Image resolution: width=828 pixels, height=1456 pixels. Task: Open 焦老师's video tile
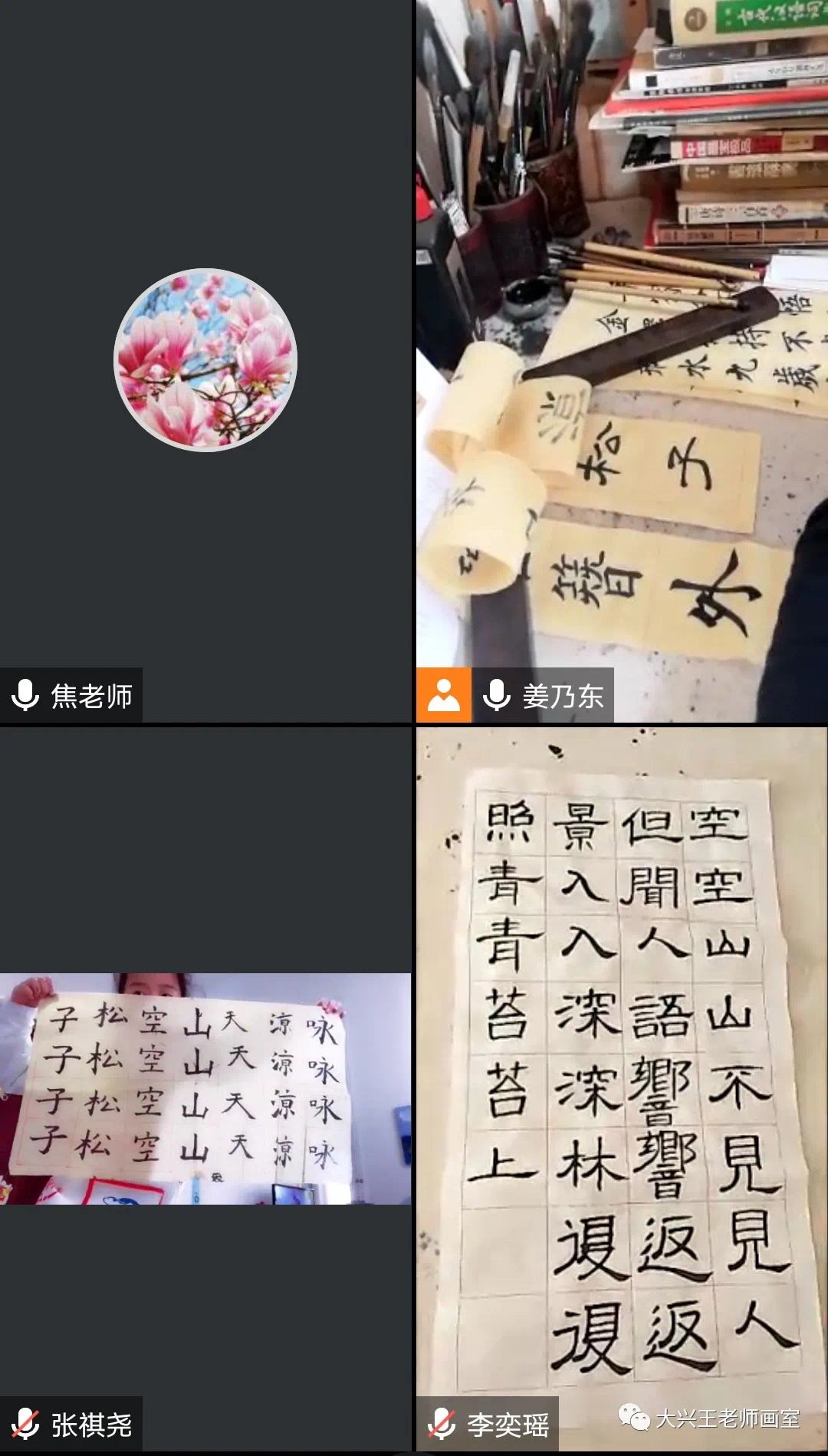click(x=205, y=360)
